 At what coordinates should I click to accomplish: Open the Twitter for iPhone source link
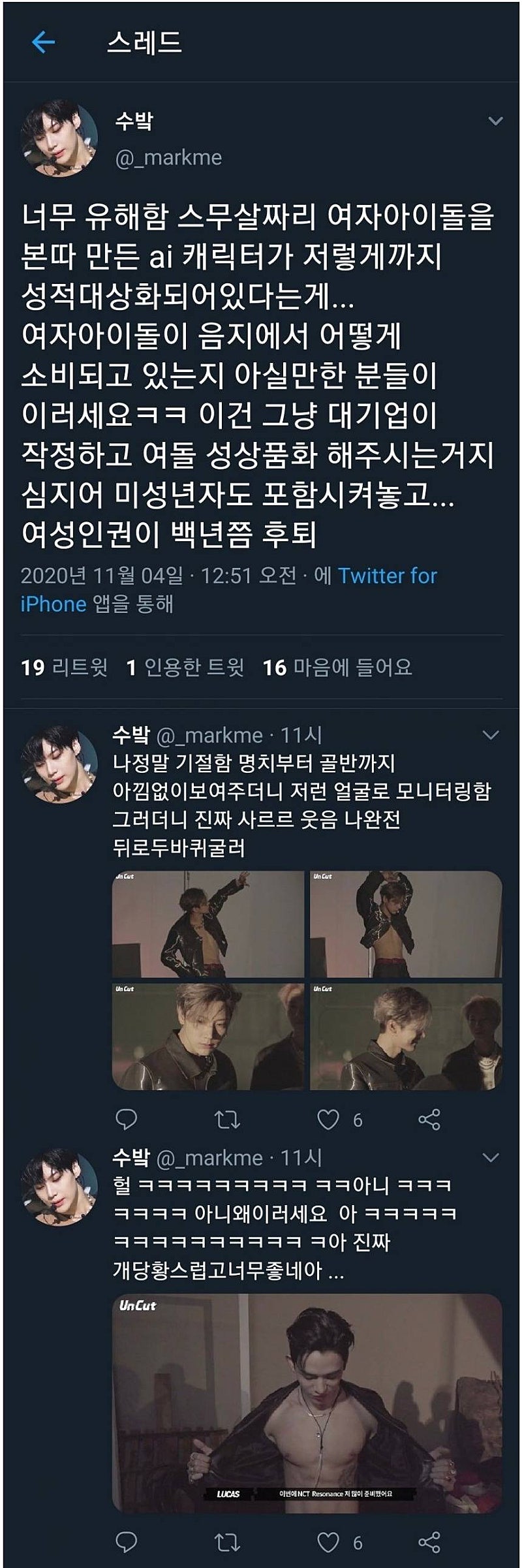[x=228, y=589]
